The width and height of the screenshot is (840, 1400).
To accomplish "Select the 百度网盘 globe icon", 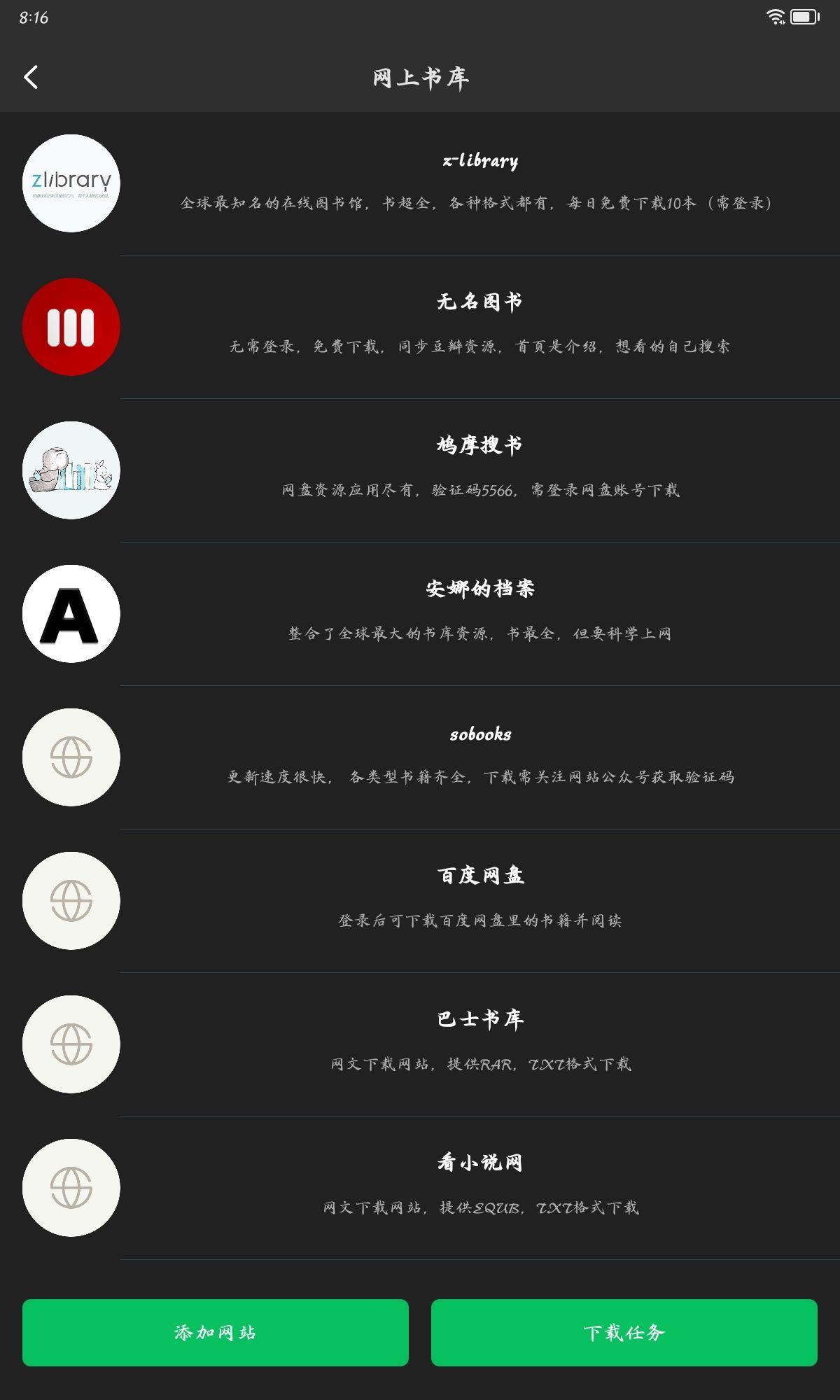I will tap(71, 900).
